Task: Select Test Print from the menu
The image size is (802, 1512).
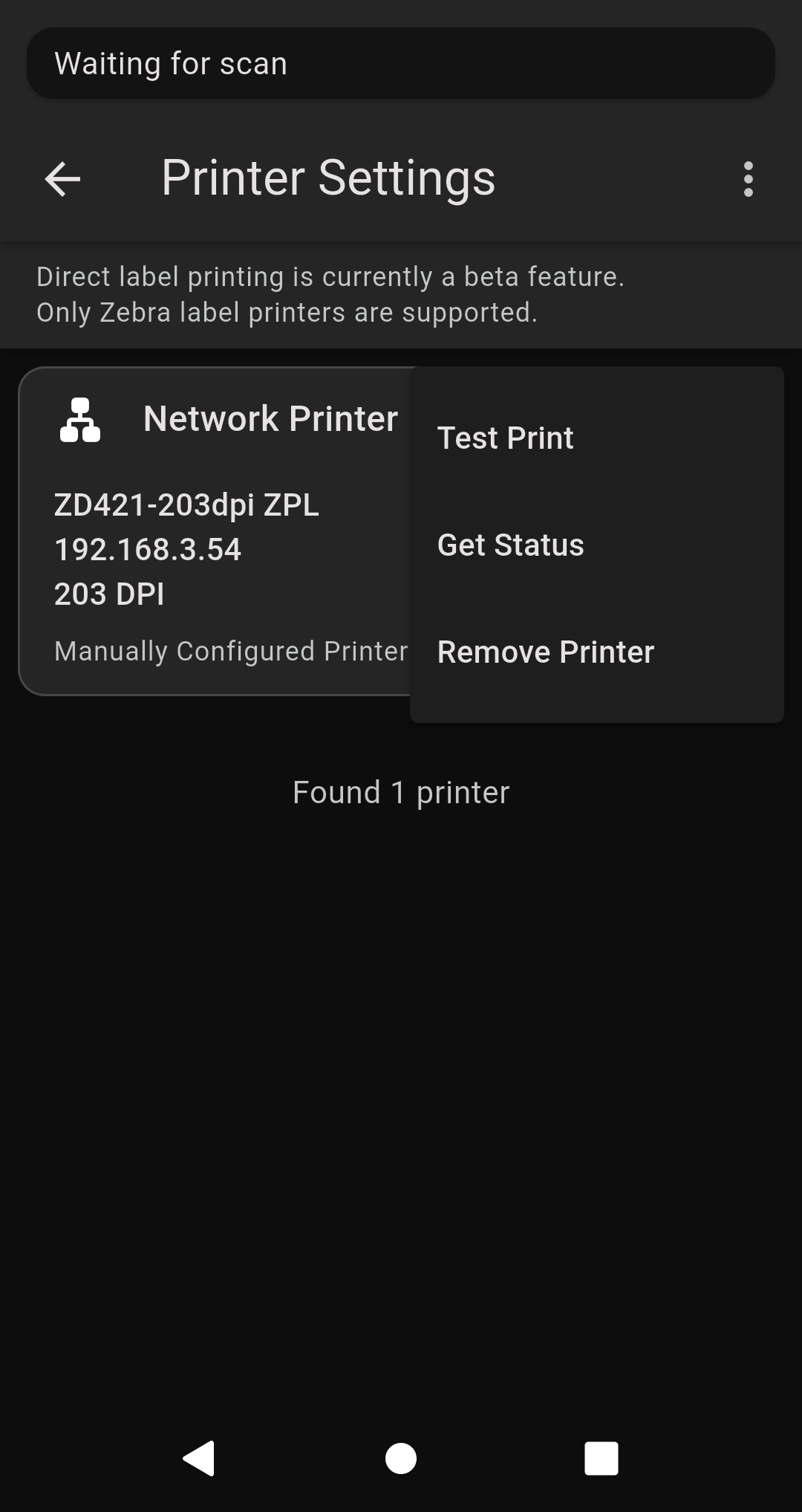Action: coord(505,438)
